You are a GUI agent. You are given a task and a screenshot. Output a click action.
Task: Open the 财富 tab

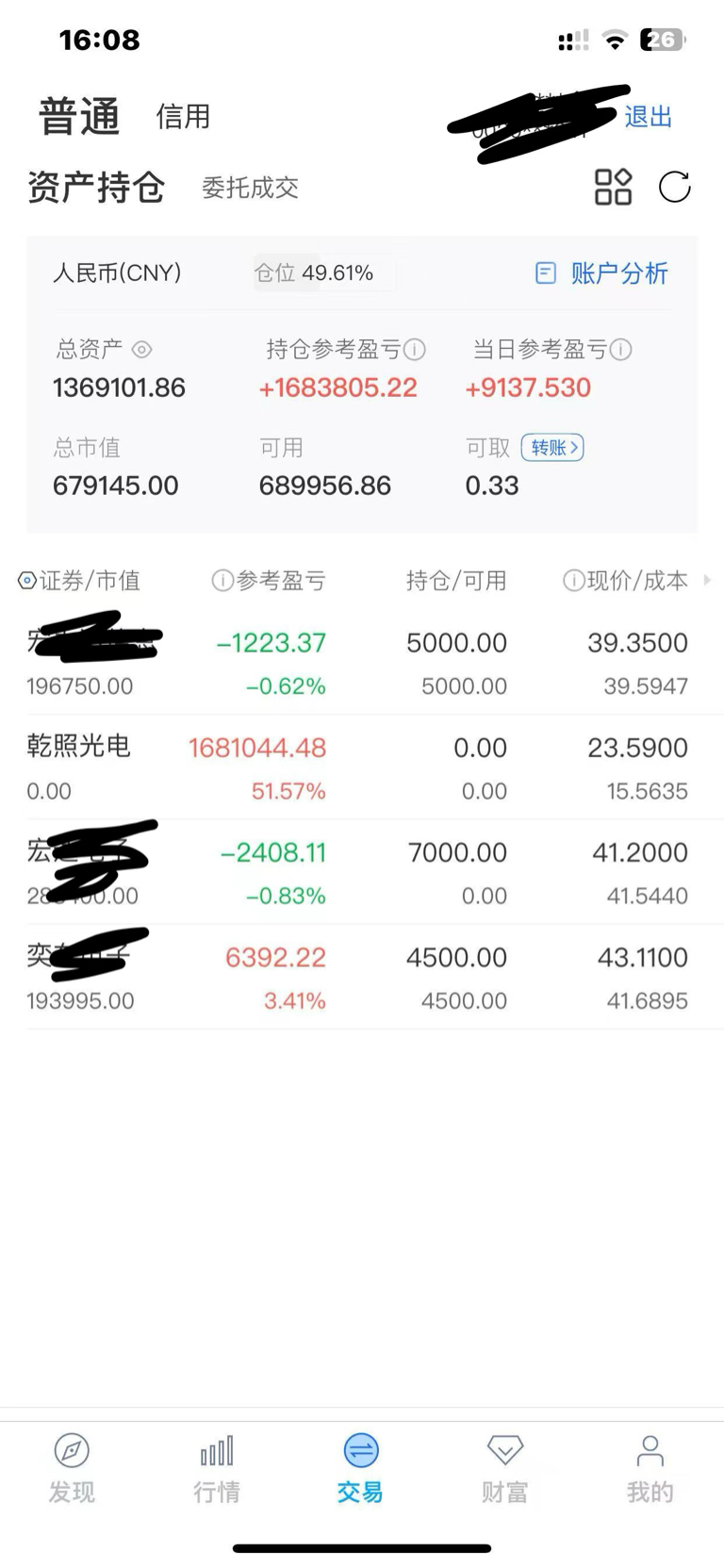click(505, 1468)
